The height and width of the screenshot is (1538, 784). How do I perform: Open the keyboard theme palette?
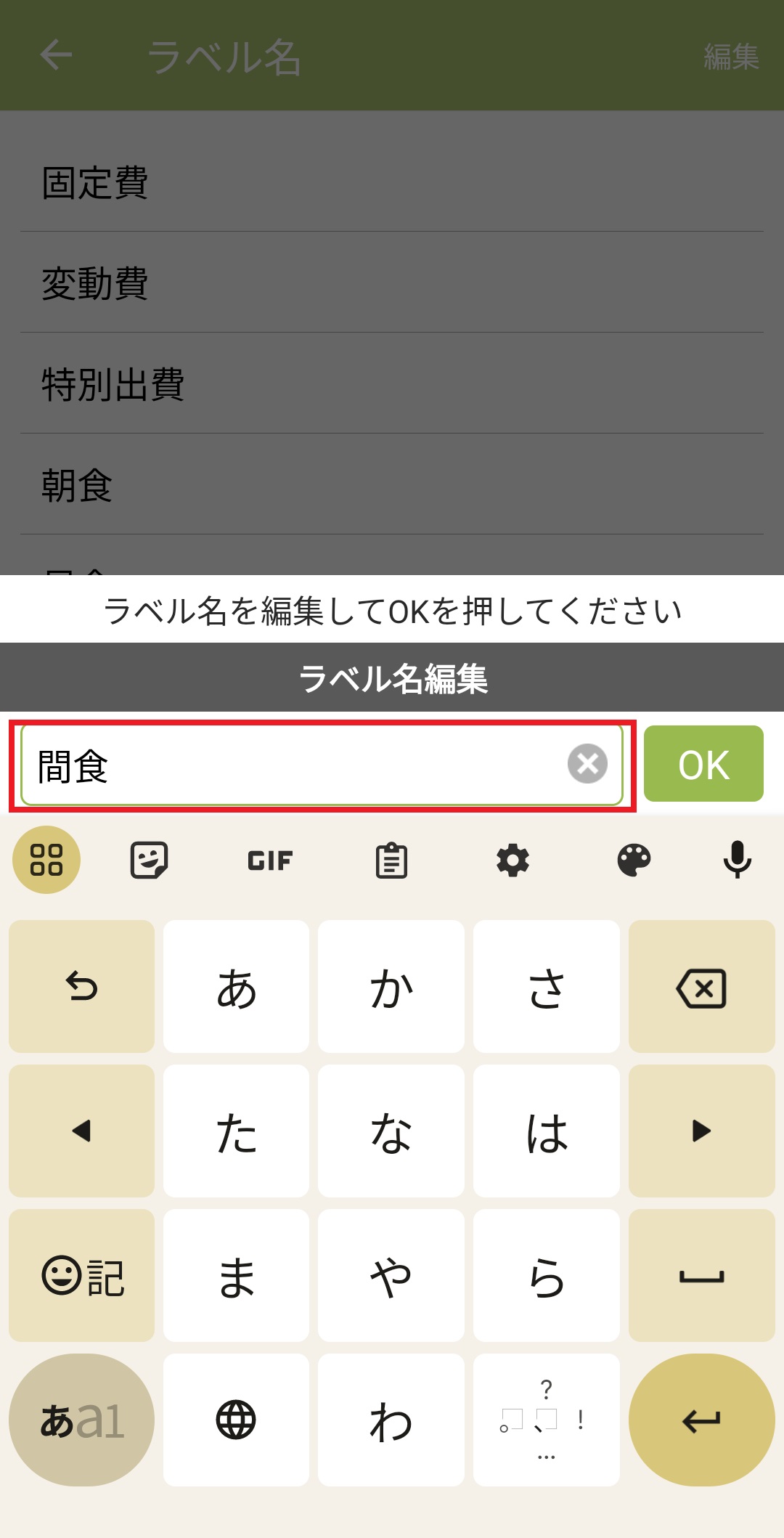coord(634,860)
